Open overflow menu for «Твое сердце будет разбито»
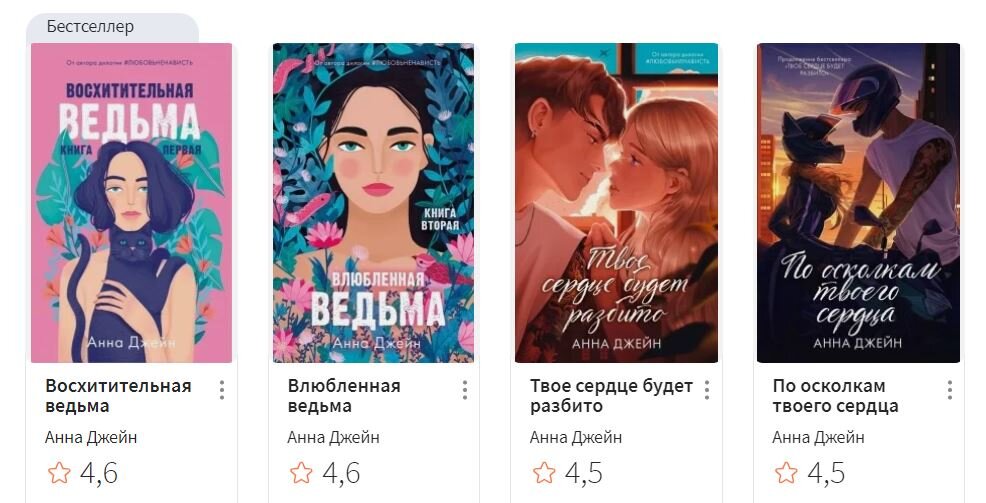 pyautogui.click(x=707, y=390)
